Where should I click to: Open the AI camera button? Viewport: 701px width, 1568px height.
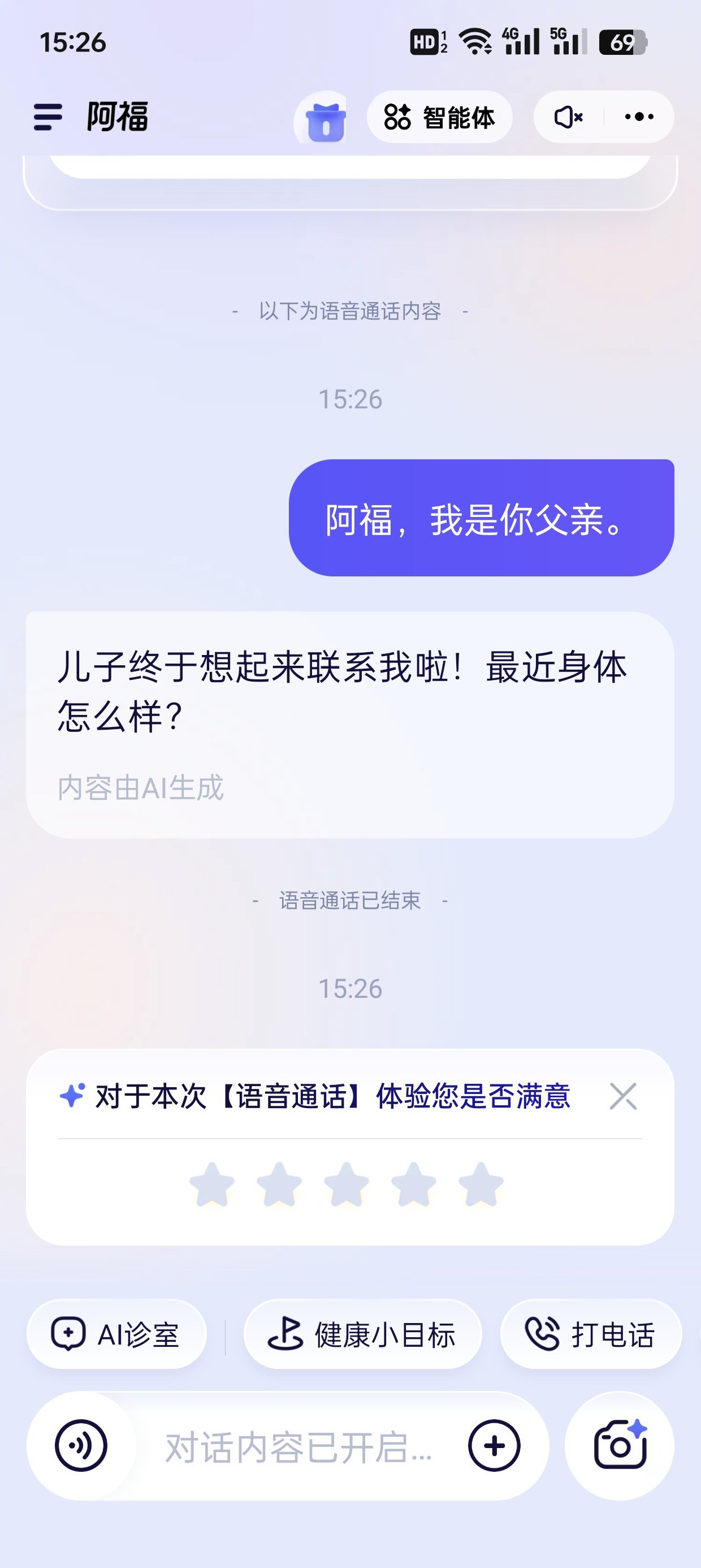coord(620,1446)
